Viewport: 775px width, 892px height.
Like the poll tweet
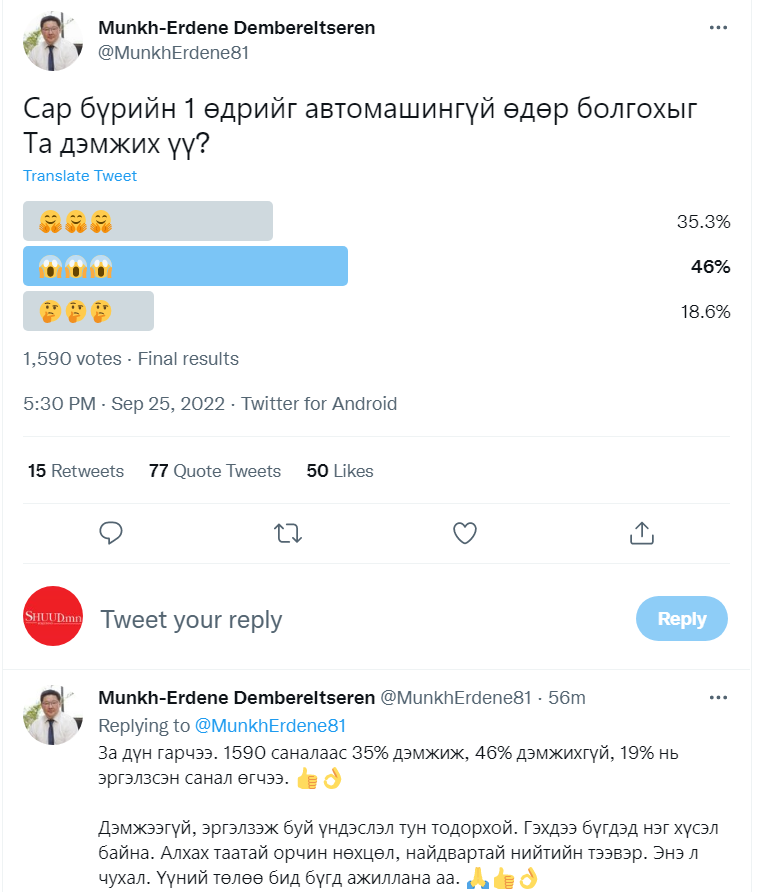(x=464, y=533)
